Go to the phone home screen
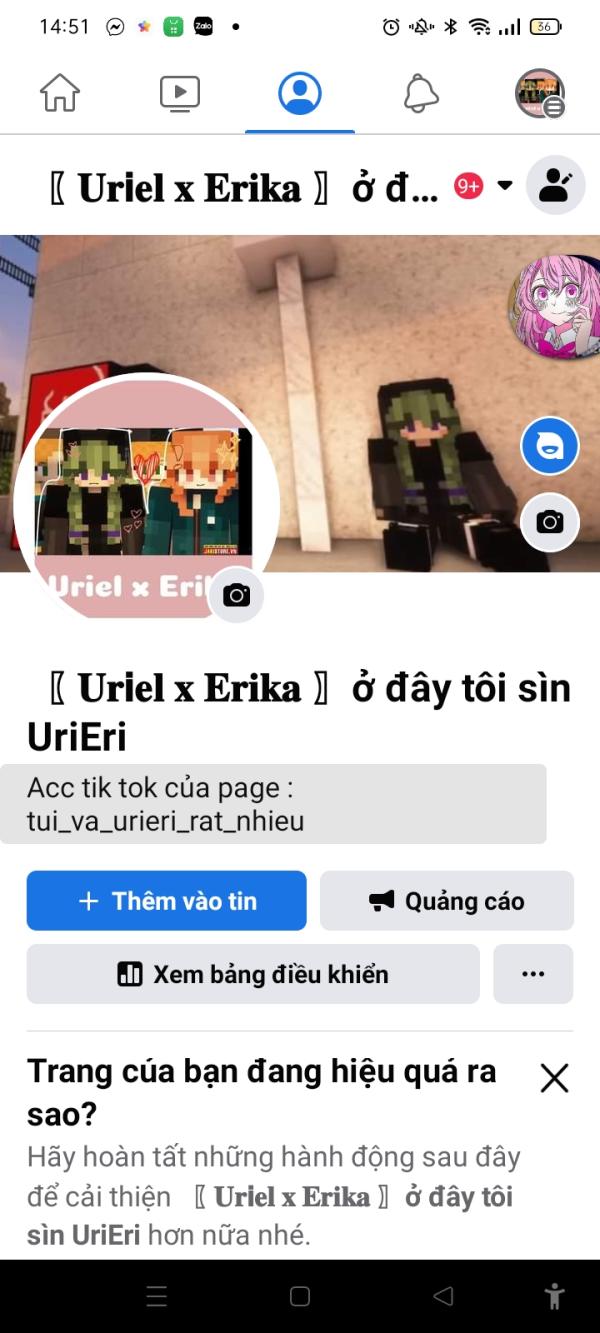The image size is (600, 1333). [300, 1297]
